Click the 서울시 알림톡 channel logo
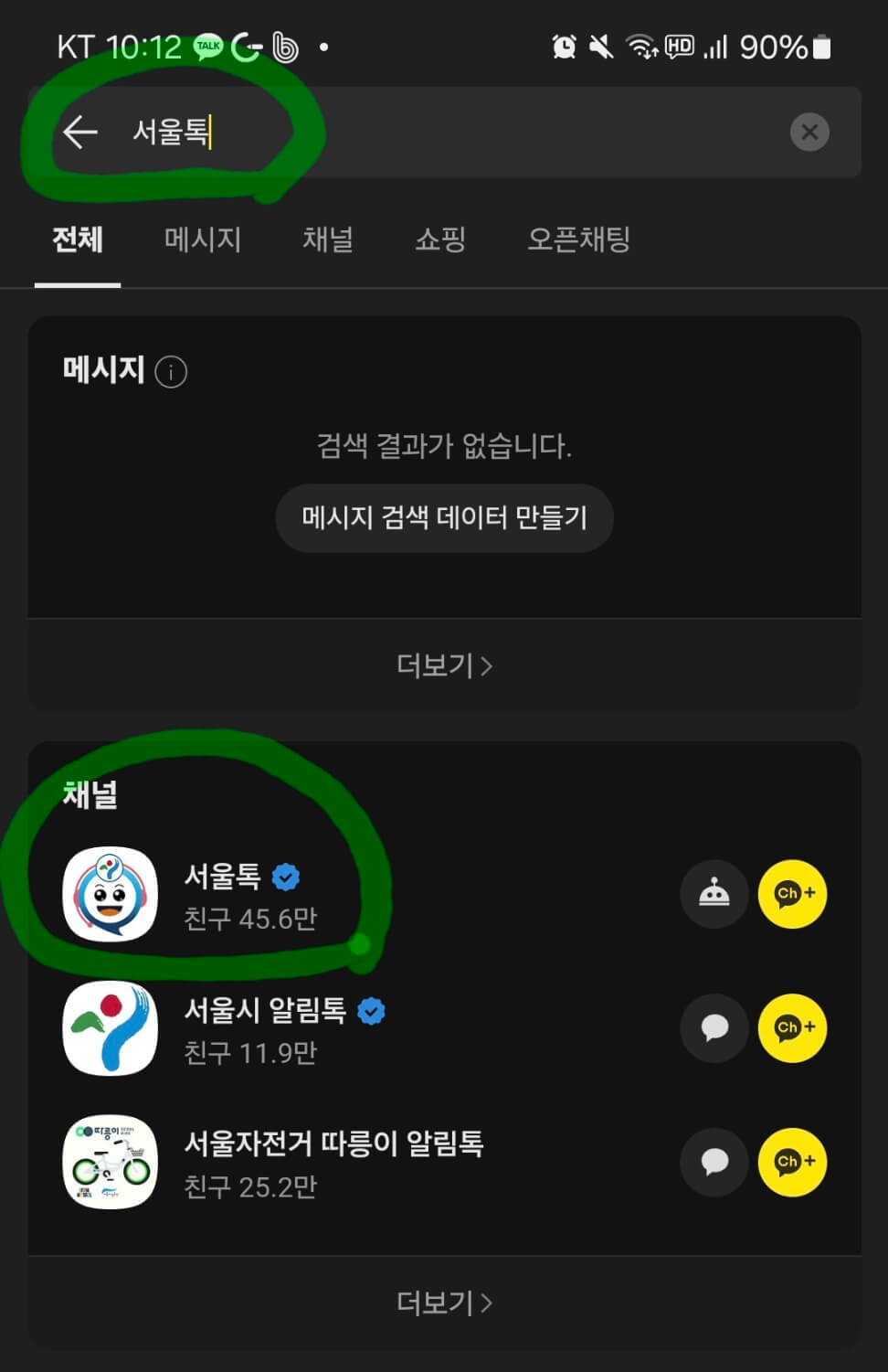The width and height of the screenshot is (888, 1372). coord(109,1028)
